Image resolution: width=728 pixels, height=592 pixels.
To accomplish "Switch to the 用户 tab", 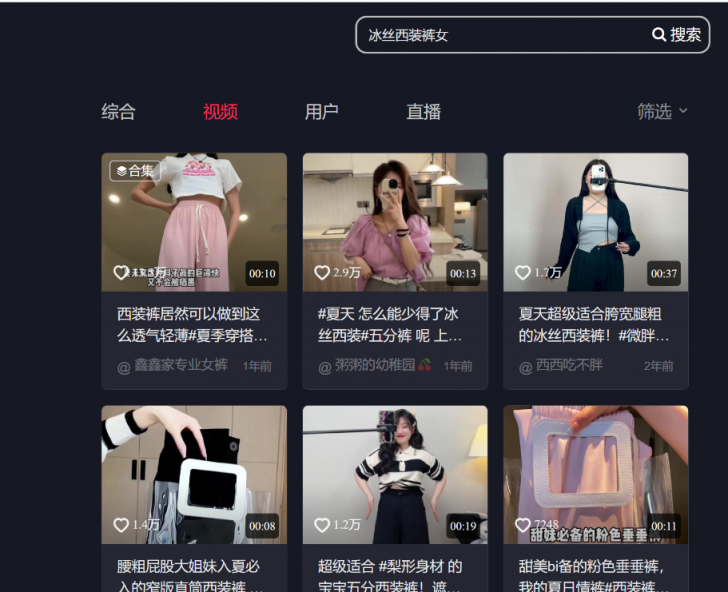I will click(321, 112).
